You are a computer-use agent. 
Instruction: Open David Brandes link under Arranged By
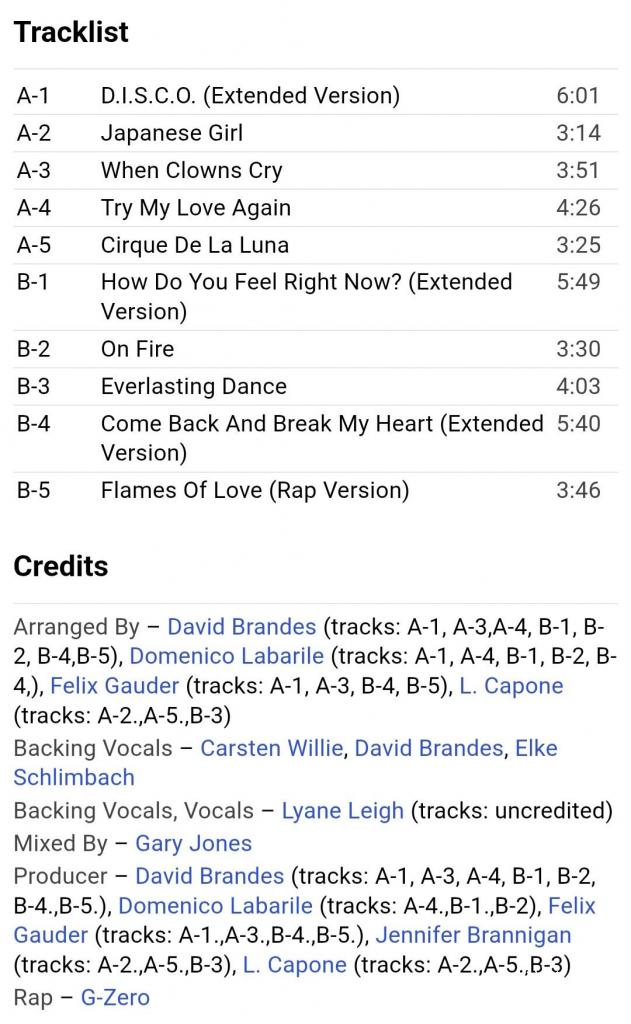tap(241, 627)
